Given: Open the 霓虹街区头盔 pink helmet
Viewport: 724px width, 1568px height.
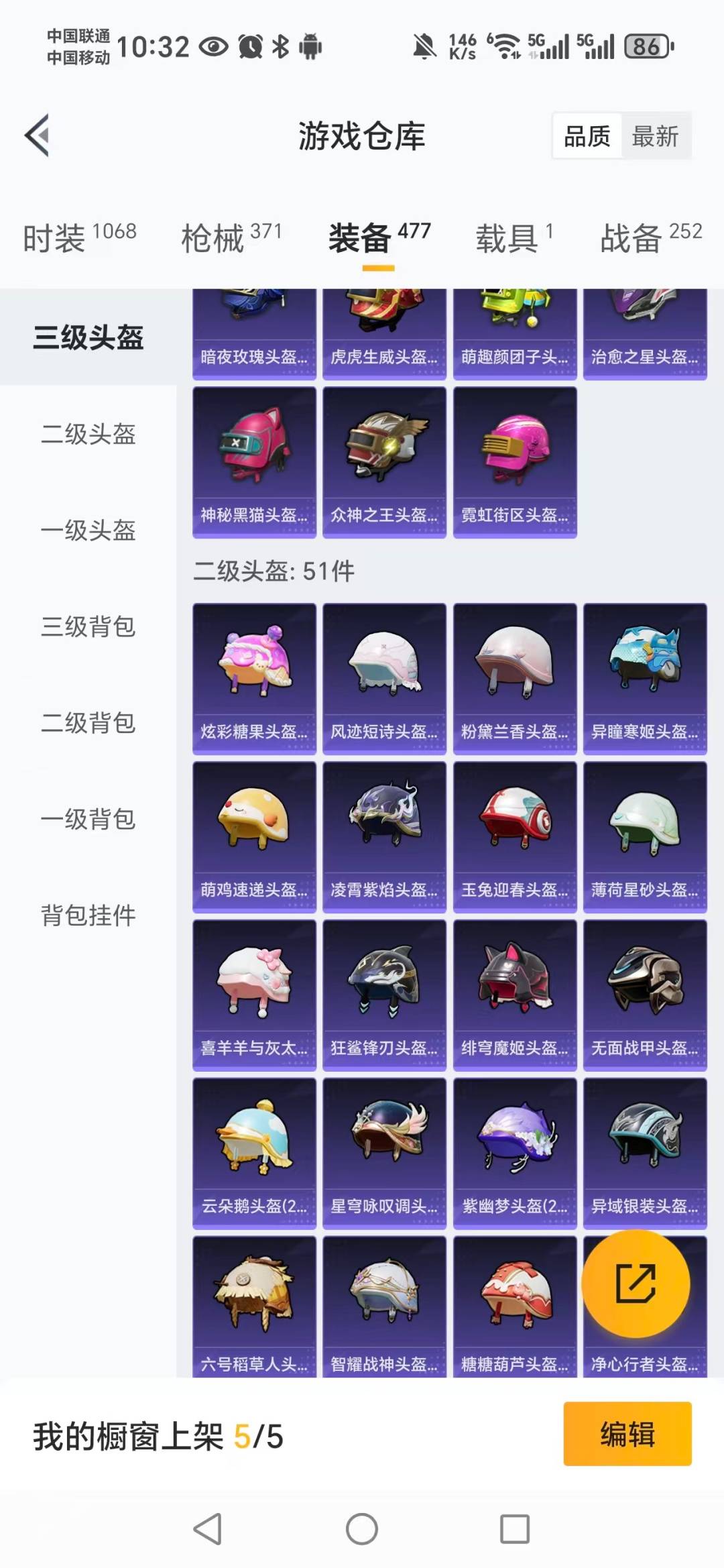Looking at the screenshot, I should pos(514,459).
